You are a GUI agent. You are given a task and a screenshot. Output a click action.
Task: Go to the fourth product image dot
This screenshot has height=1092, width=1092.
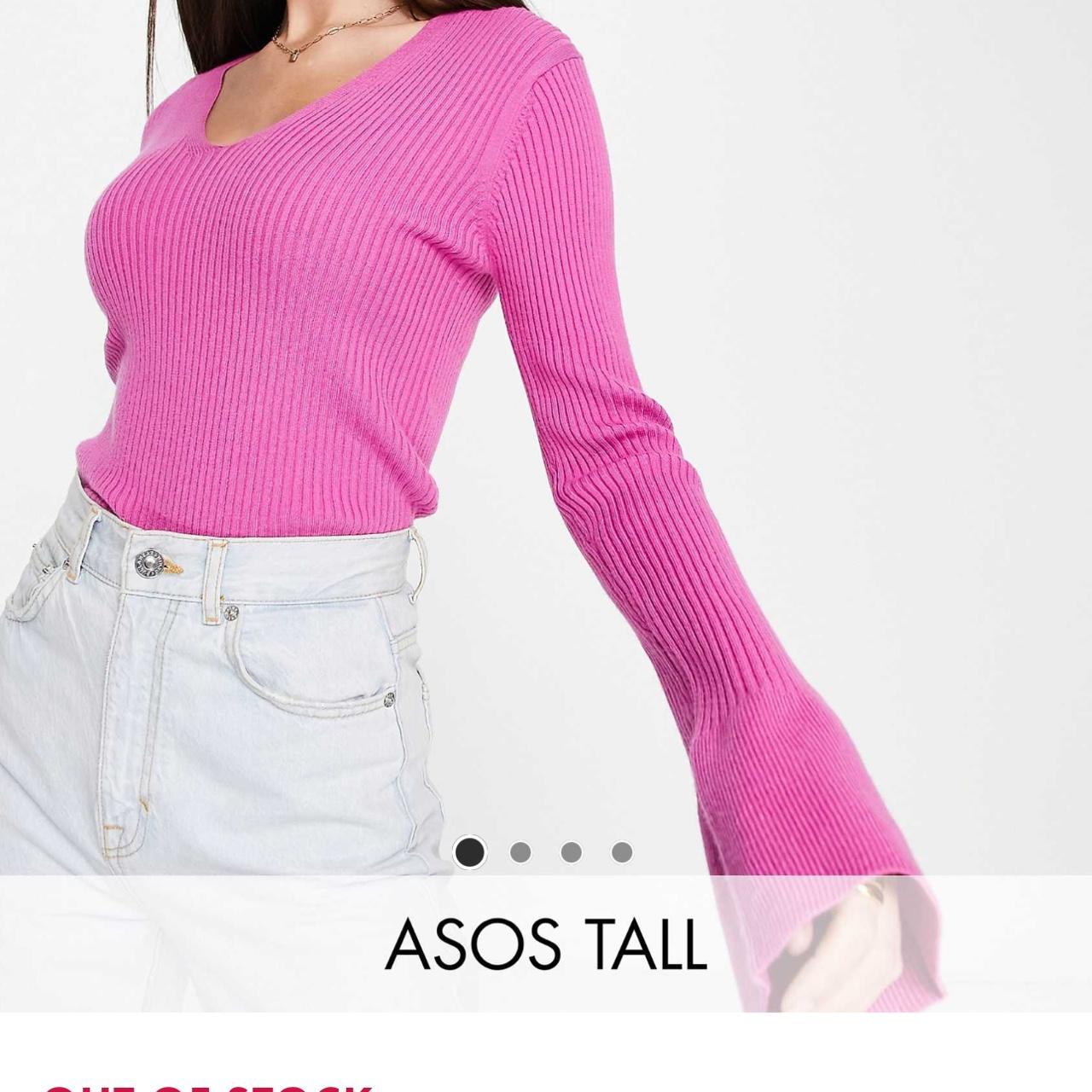coord(622,852)
